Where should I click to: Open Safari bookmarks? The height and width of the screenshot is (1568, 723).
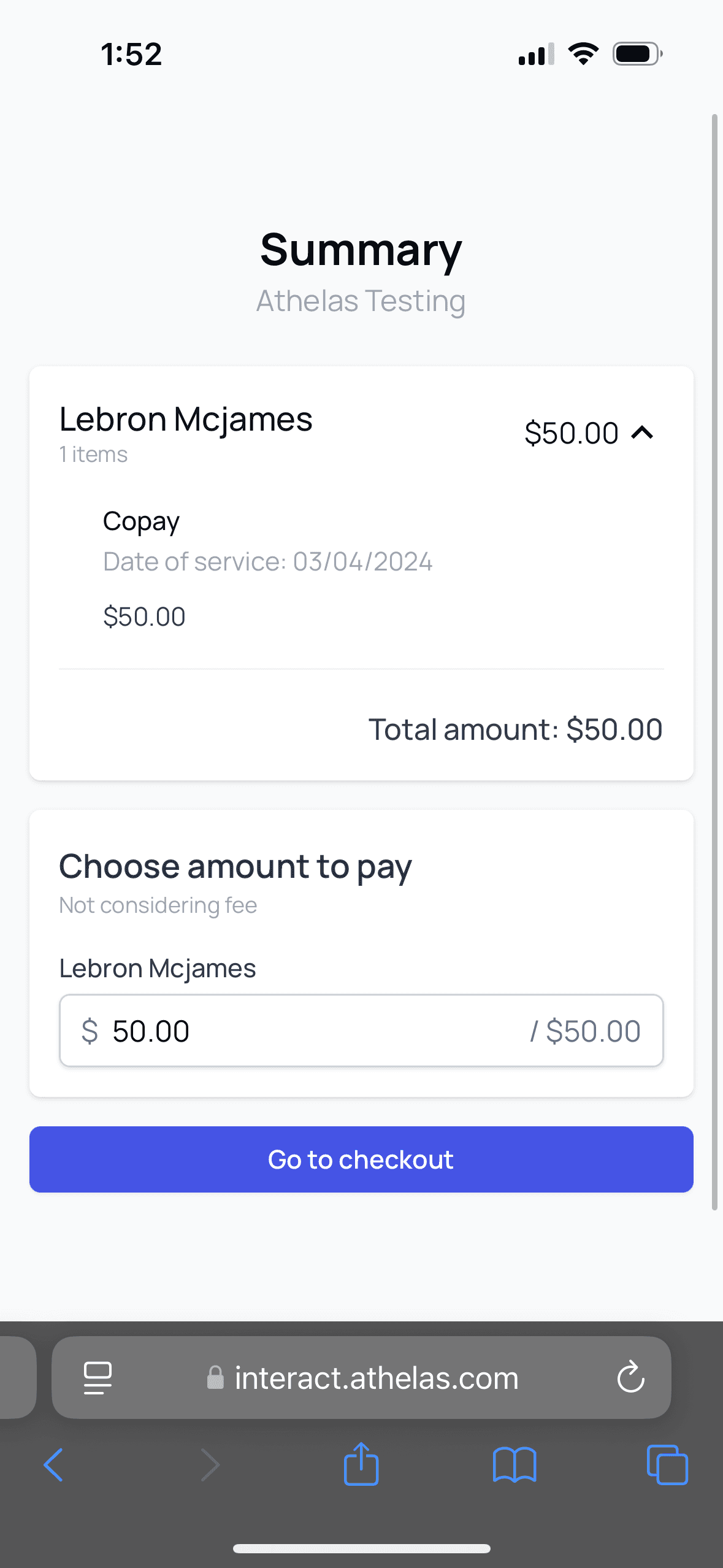pyautogui.click(x=514, y=1465)
